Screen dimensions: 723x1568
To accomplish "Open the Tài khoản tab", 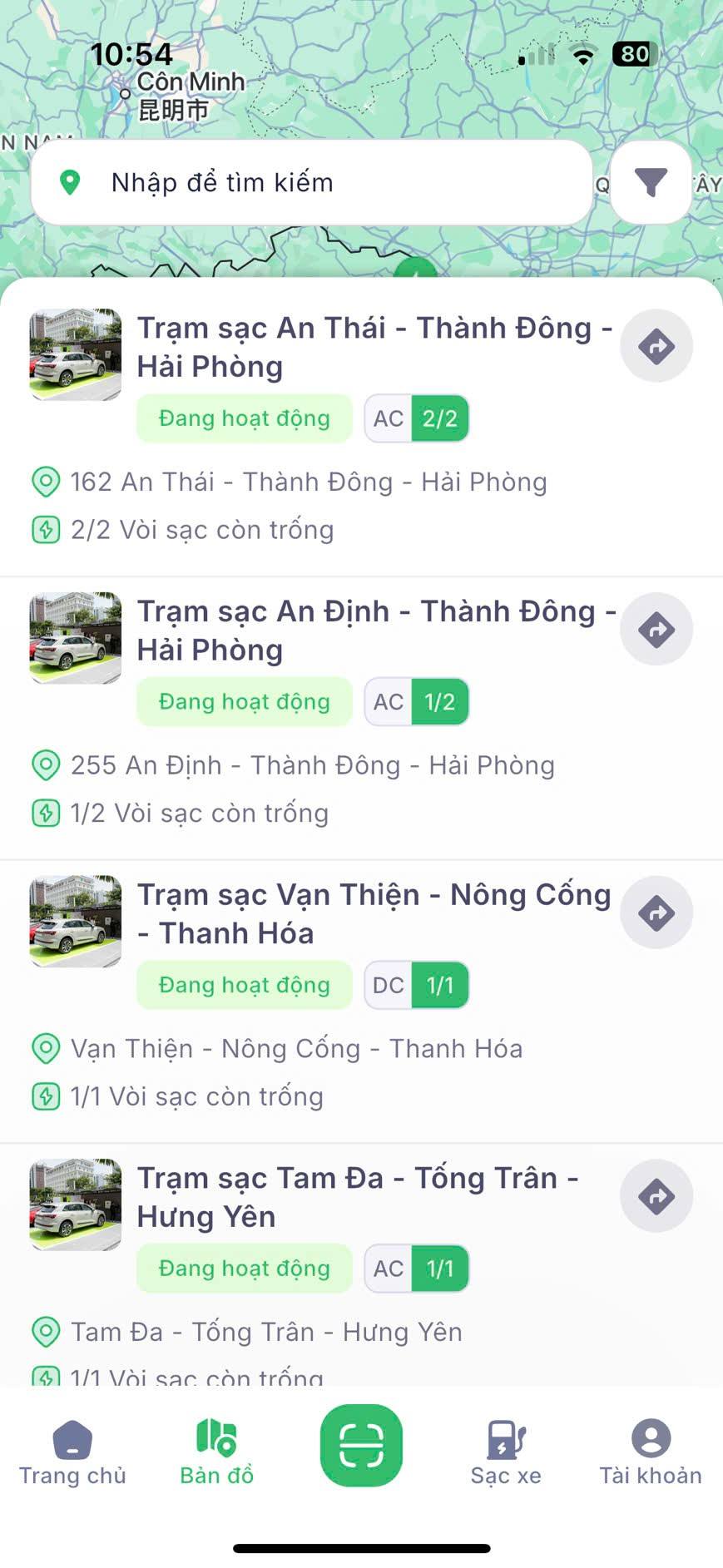I will [x=651, y=1452].
